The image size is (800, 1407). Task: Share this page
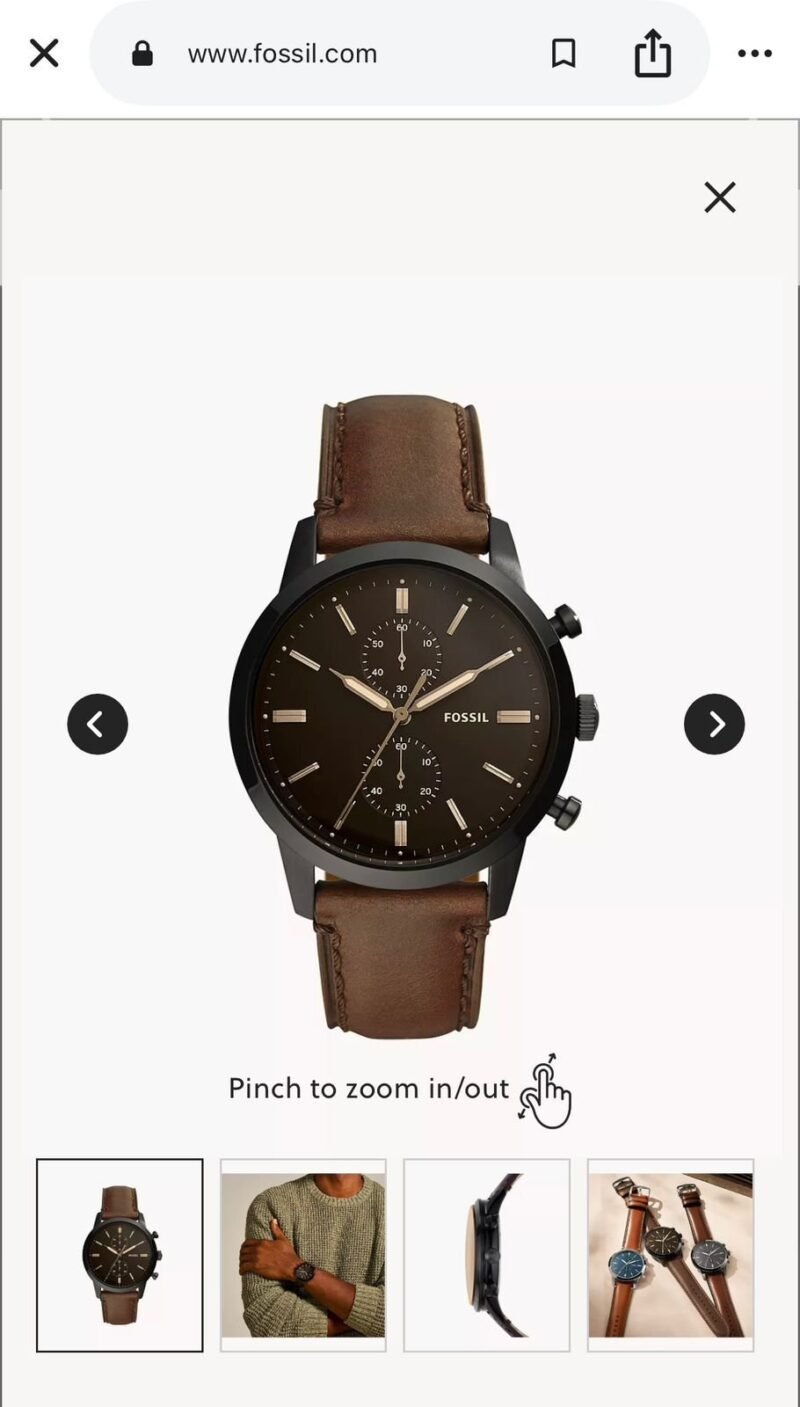[x=652, y=53]
